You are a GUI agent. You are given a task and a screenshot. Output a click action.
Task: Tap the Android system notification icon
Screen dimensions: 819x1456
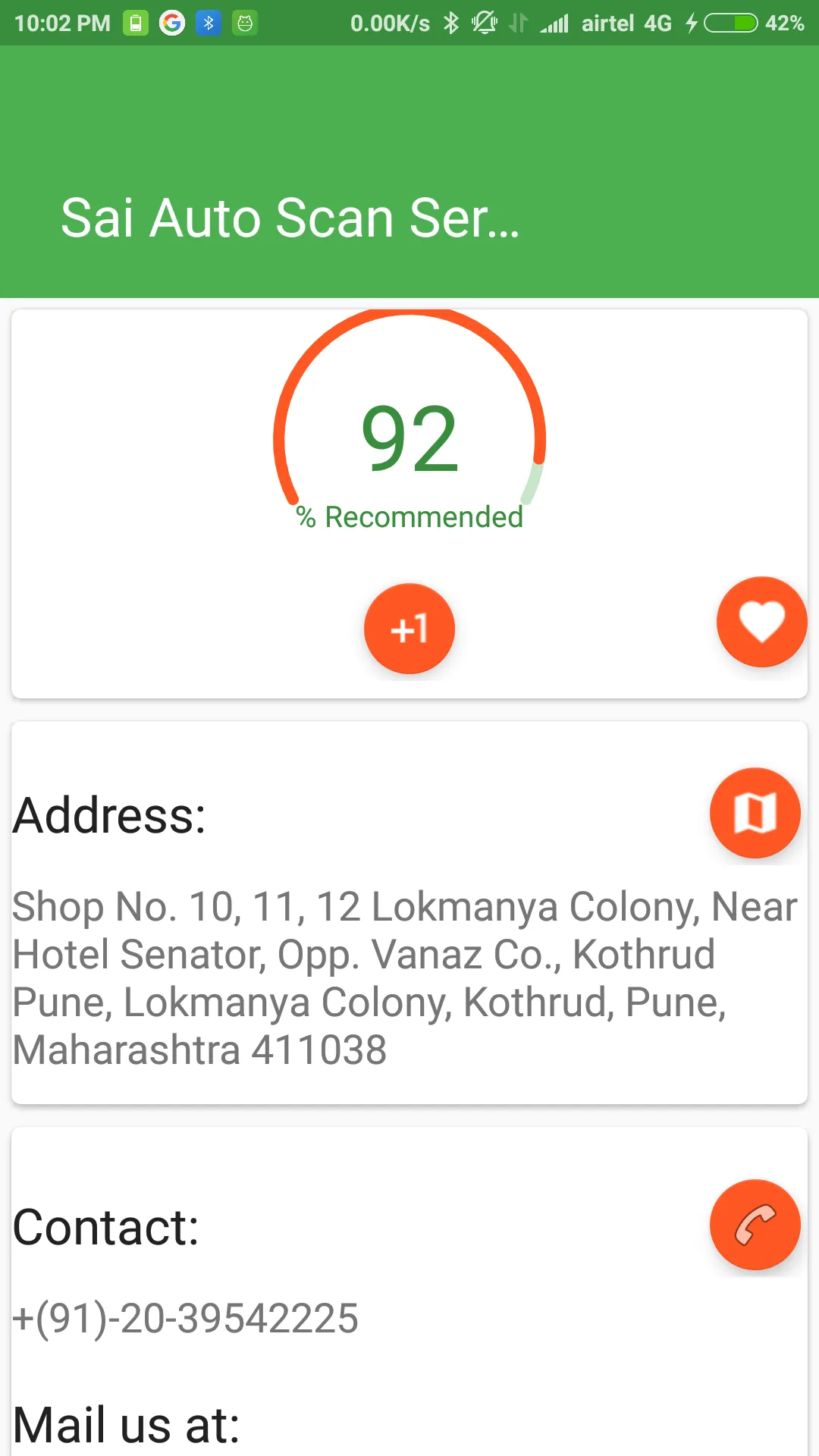[244, 23]
